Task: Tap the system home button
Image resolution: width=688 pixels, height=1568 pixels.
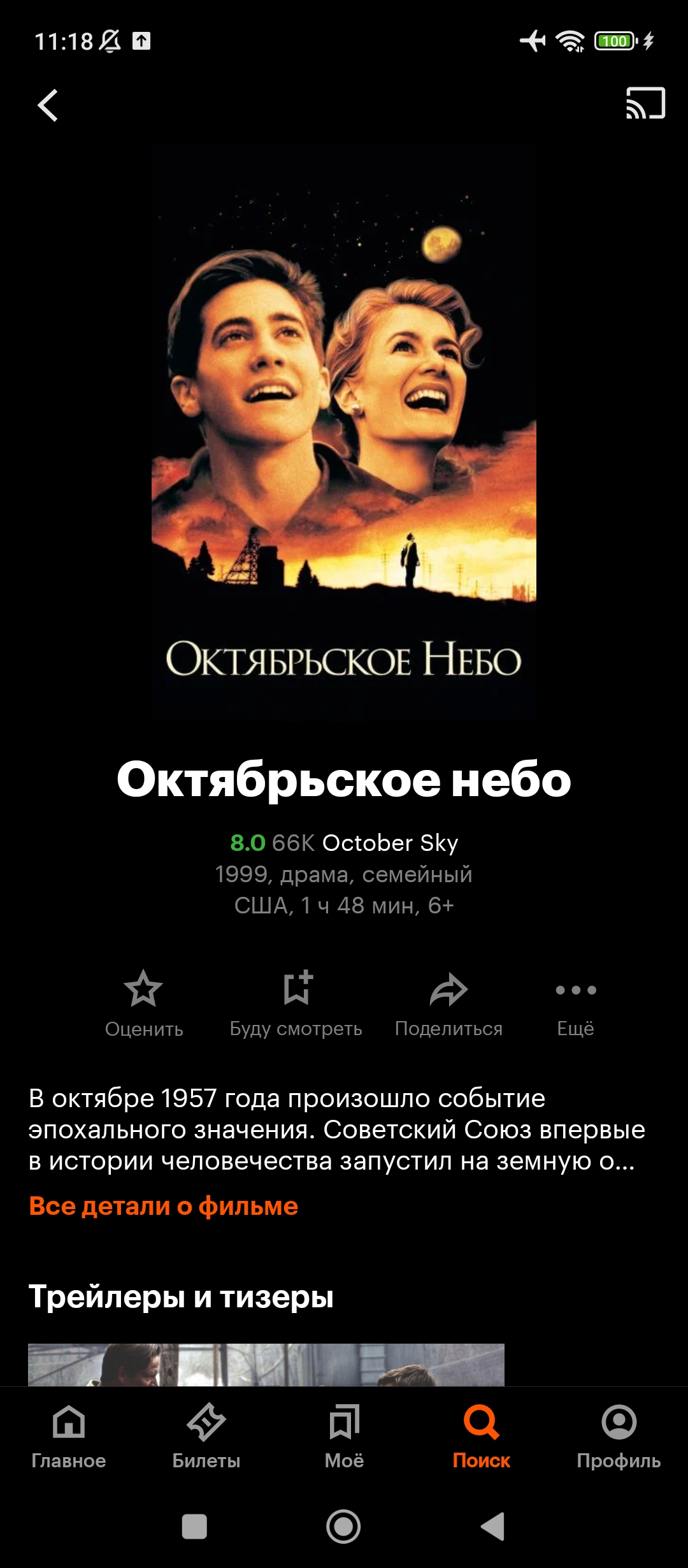Action: click(343, 1527)
